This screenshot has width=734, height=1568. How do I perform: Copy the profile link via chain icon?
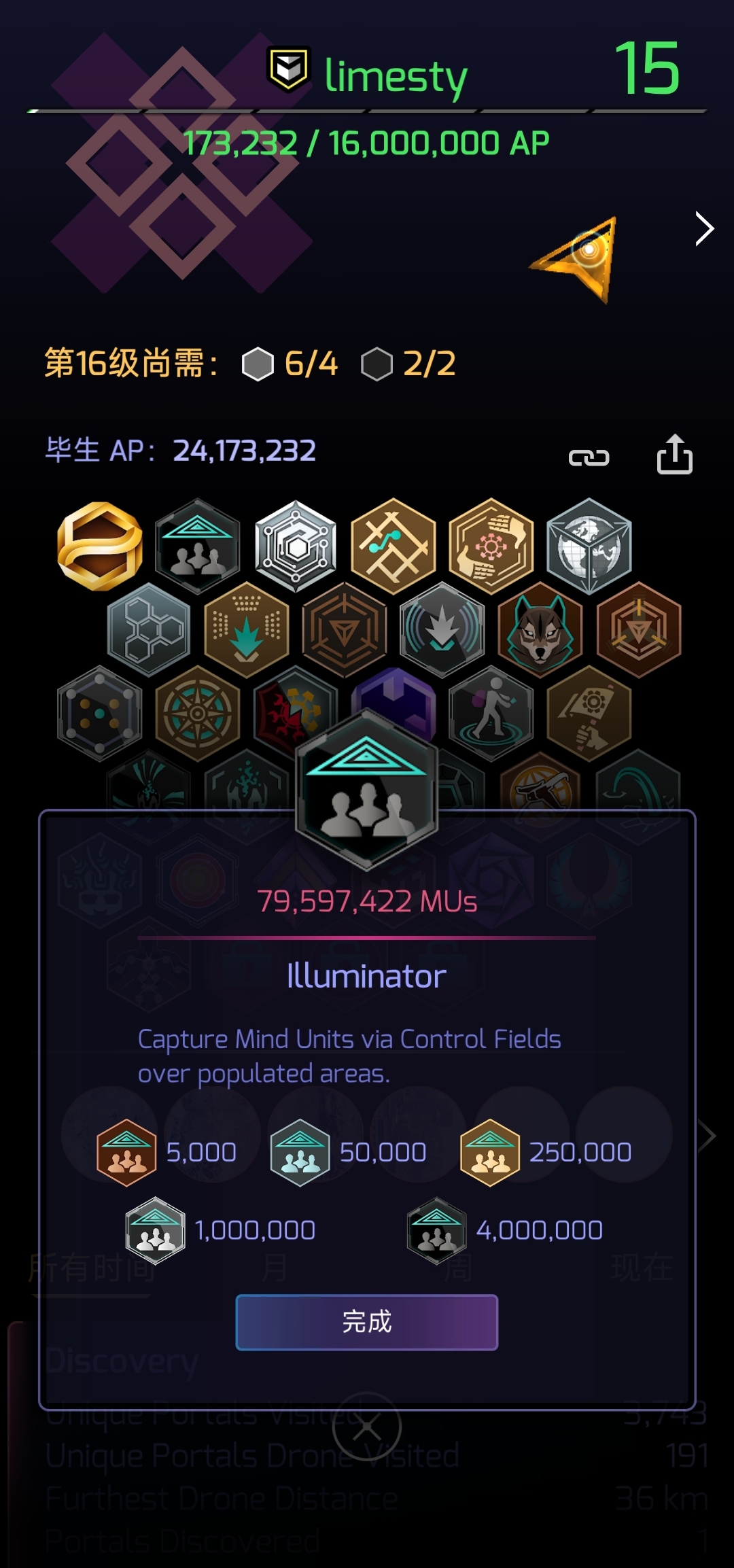(x=589, y=457)
